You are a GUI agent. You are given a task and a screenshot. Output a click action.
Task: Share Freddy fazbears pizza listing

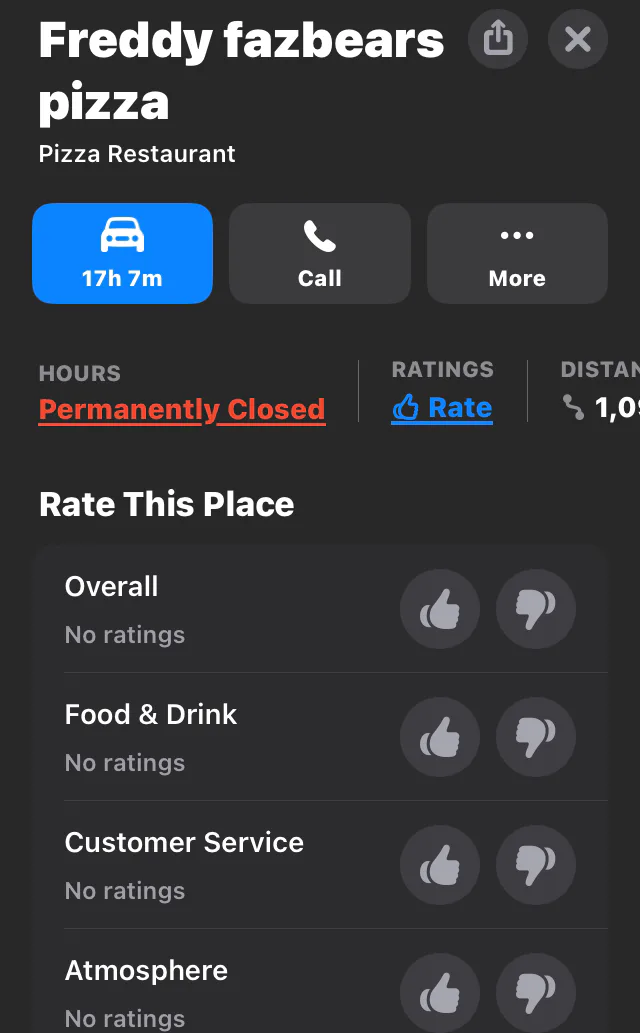pos(498,39)
